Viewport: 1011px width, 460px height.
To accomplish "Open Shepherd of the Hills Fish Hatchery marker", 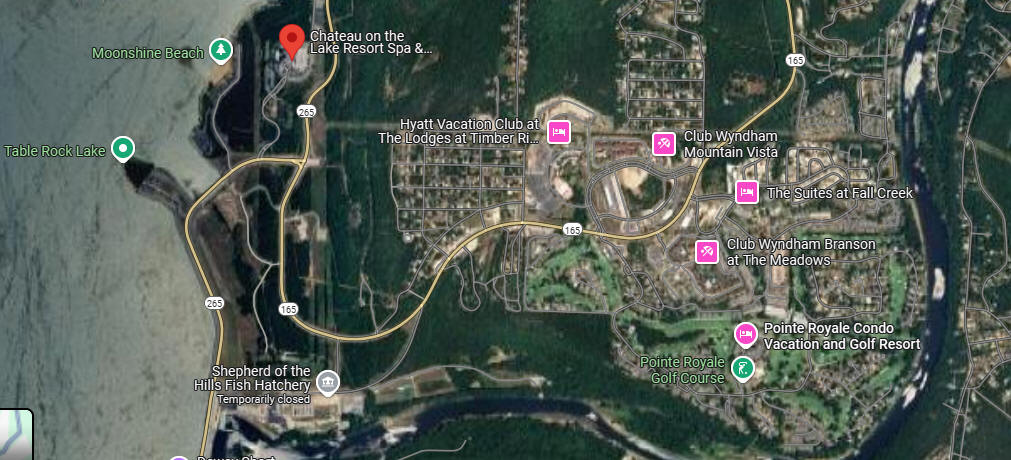I will pyautogui.click(x=327, y=381).
